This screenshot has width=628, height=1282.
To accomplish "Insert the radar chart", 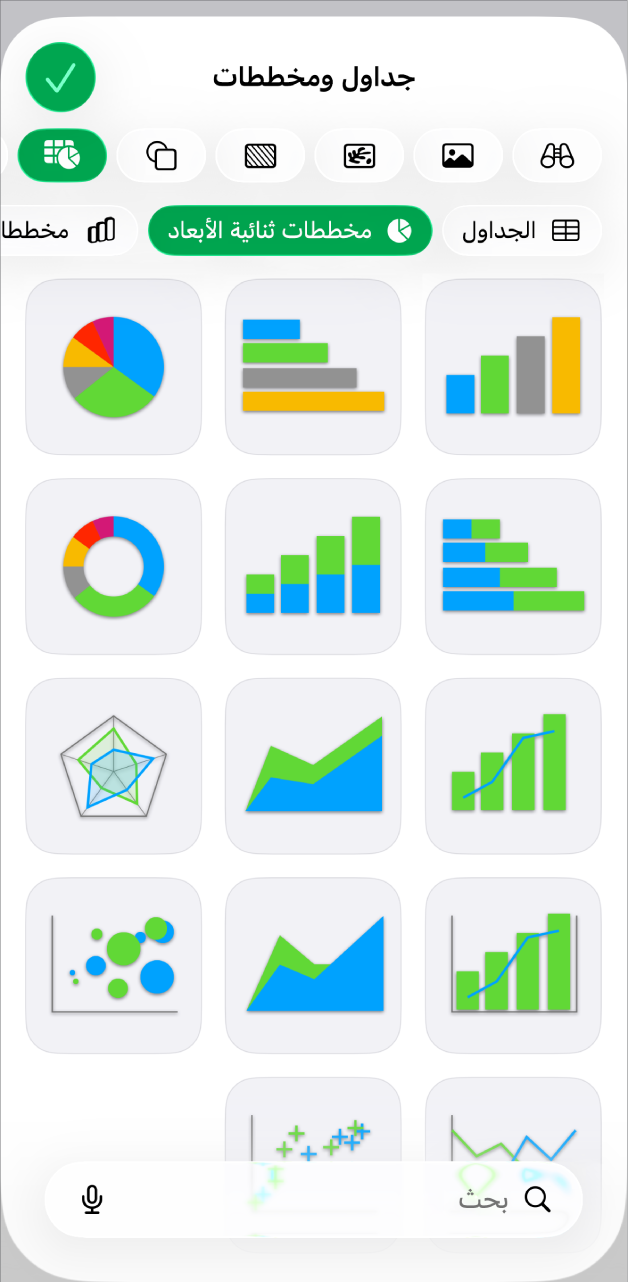I will coord(113,767).
